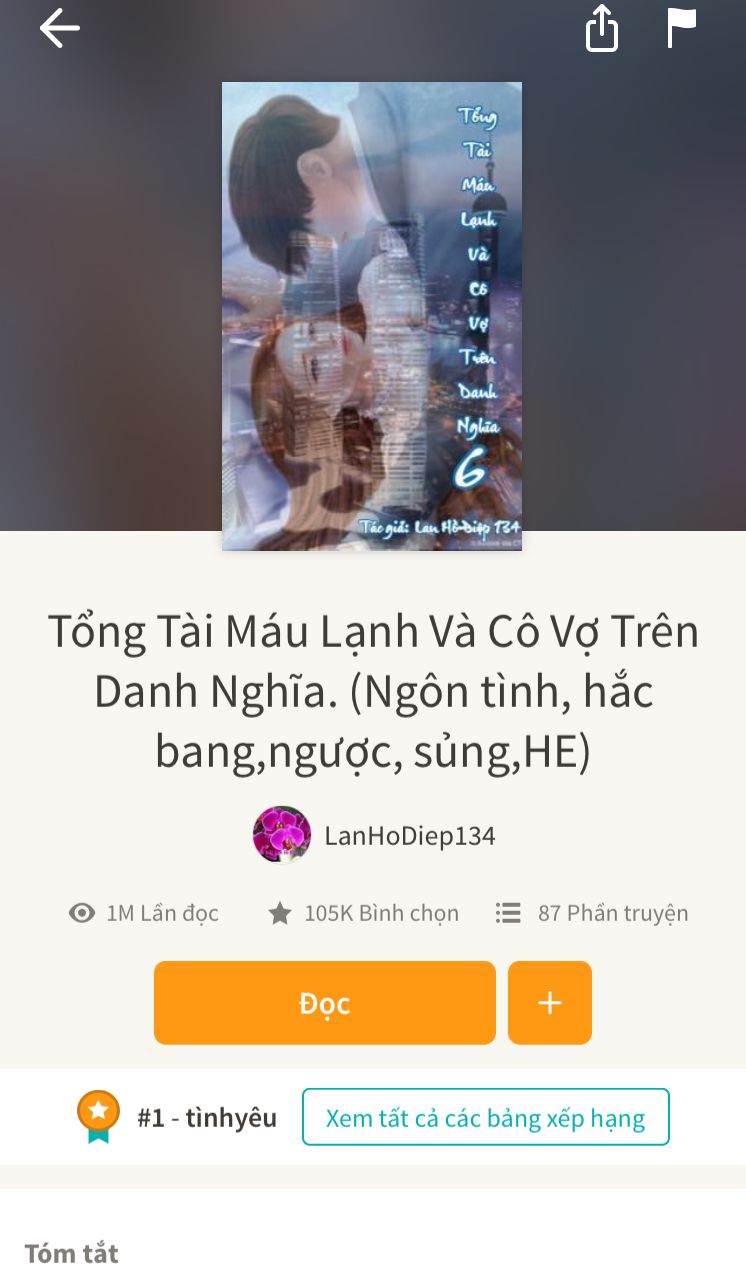This screenshot has width=746, height=1278.
Task: Share this story
Action: click(x=601, y=29)
